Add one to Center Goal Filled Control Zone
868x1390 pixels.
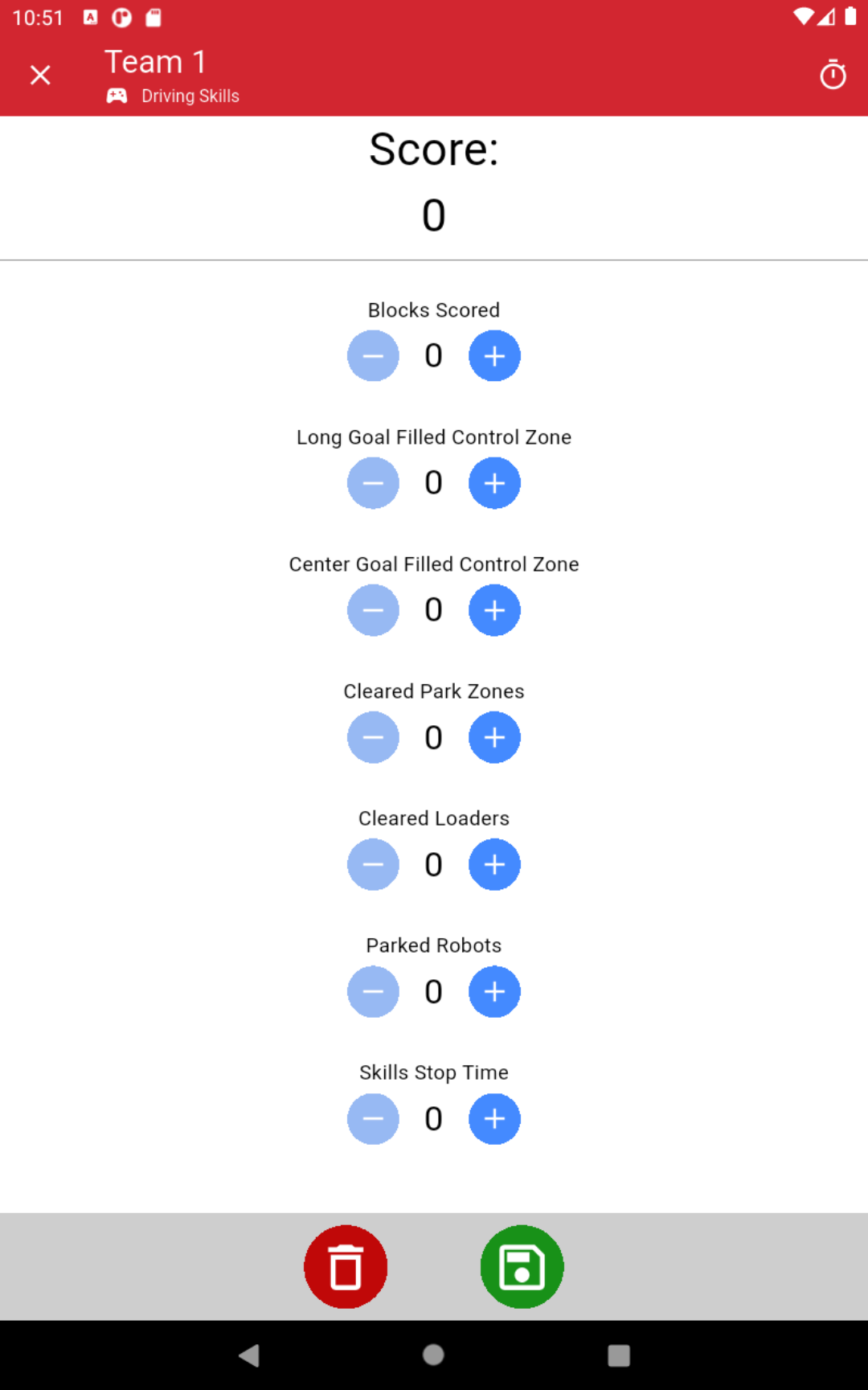493,609
